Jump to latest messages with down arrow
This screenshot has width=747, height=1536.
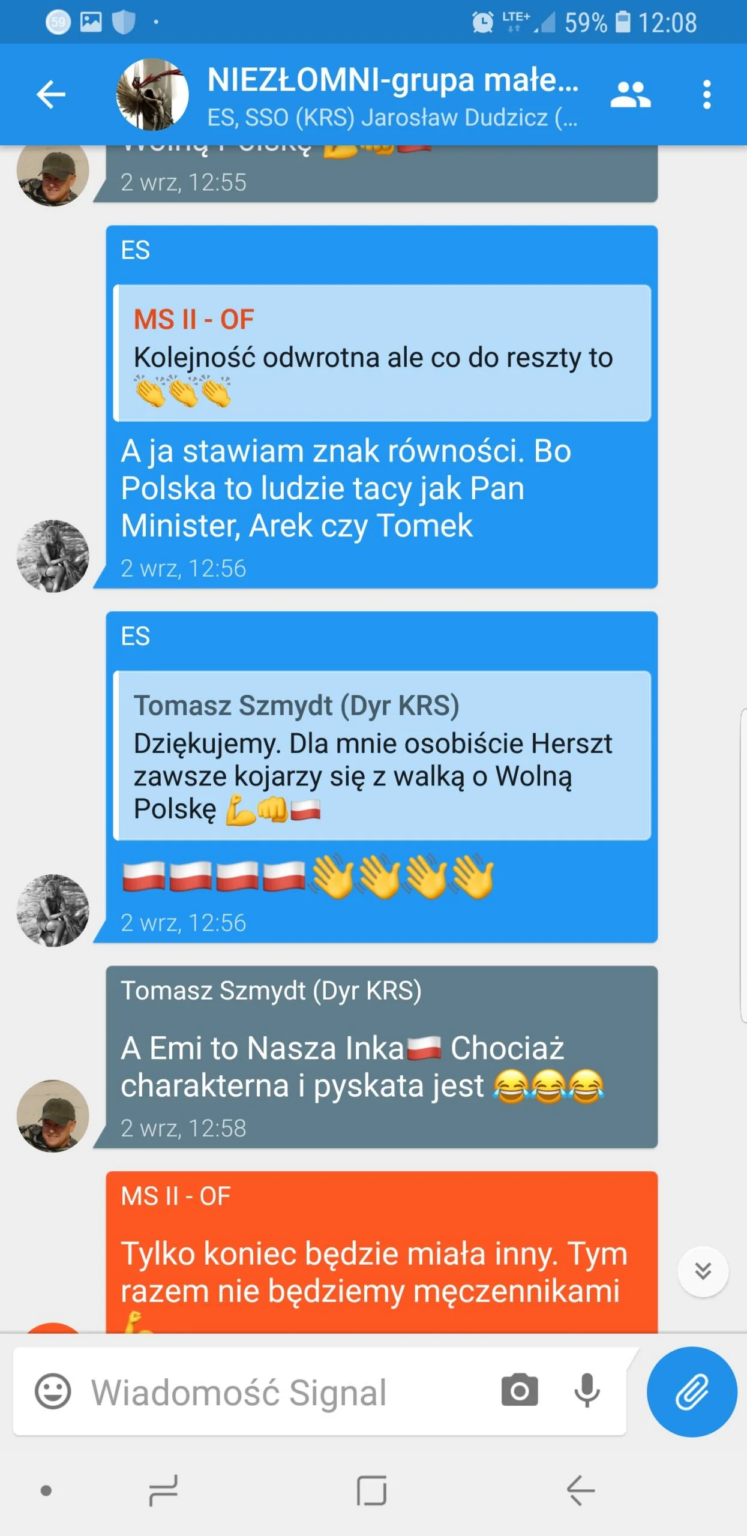(x=703, y=1271)
